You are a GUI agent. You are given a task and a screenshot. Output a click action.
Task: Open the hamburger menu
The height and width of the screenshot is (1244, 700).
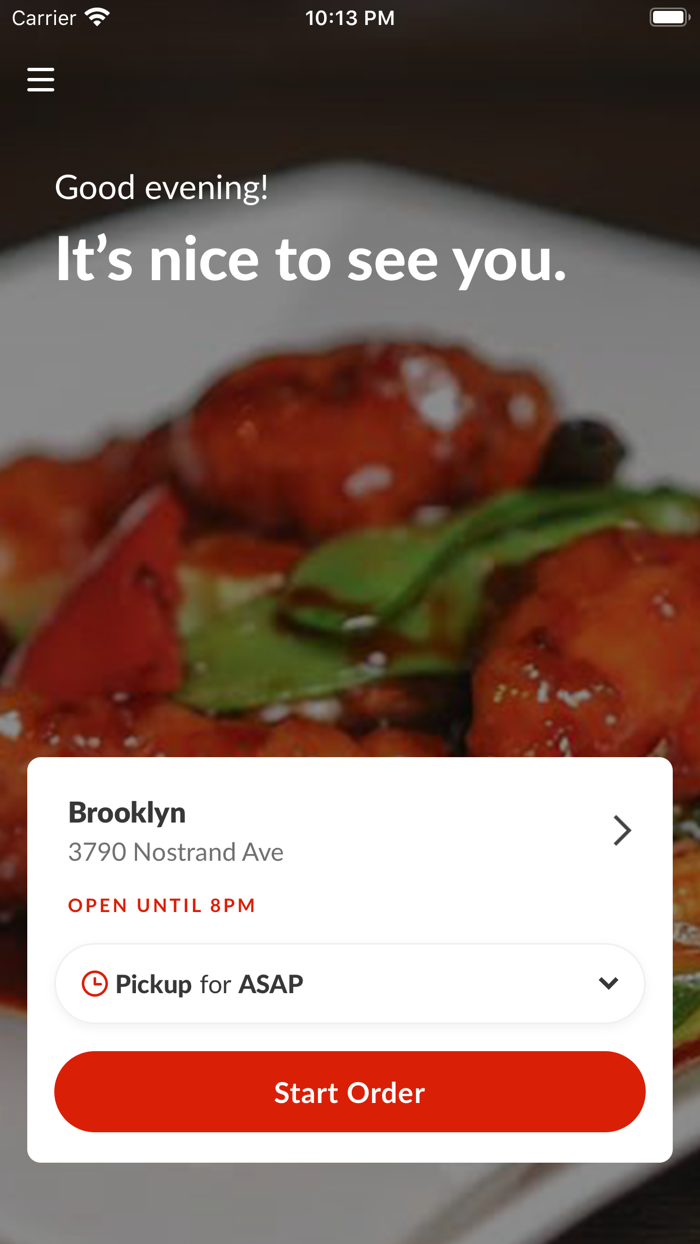tap(41, 79)
